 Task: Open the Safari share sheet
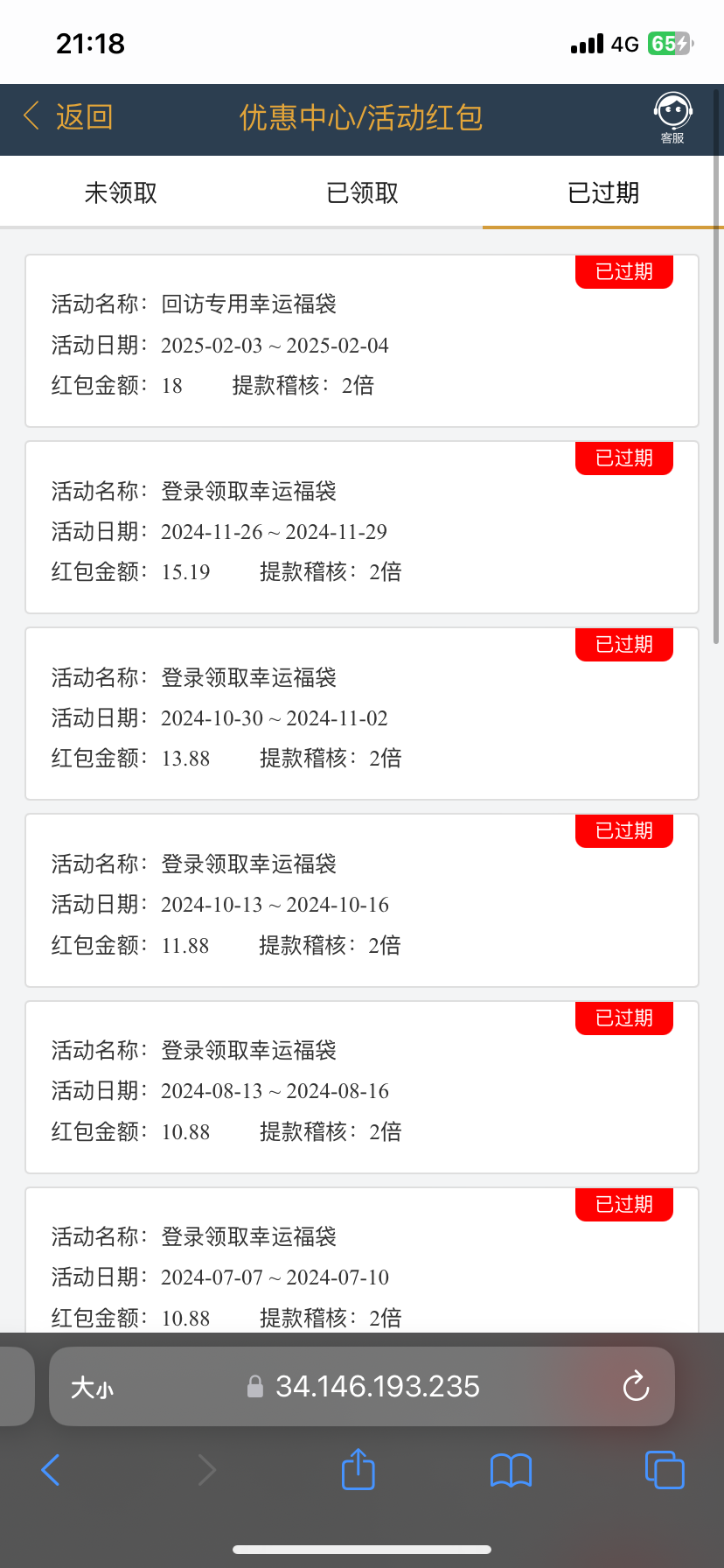[x=358, y=1469]
